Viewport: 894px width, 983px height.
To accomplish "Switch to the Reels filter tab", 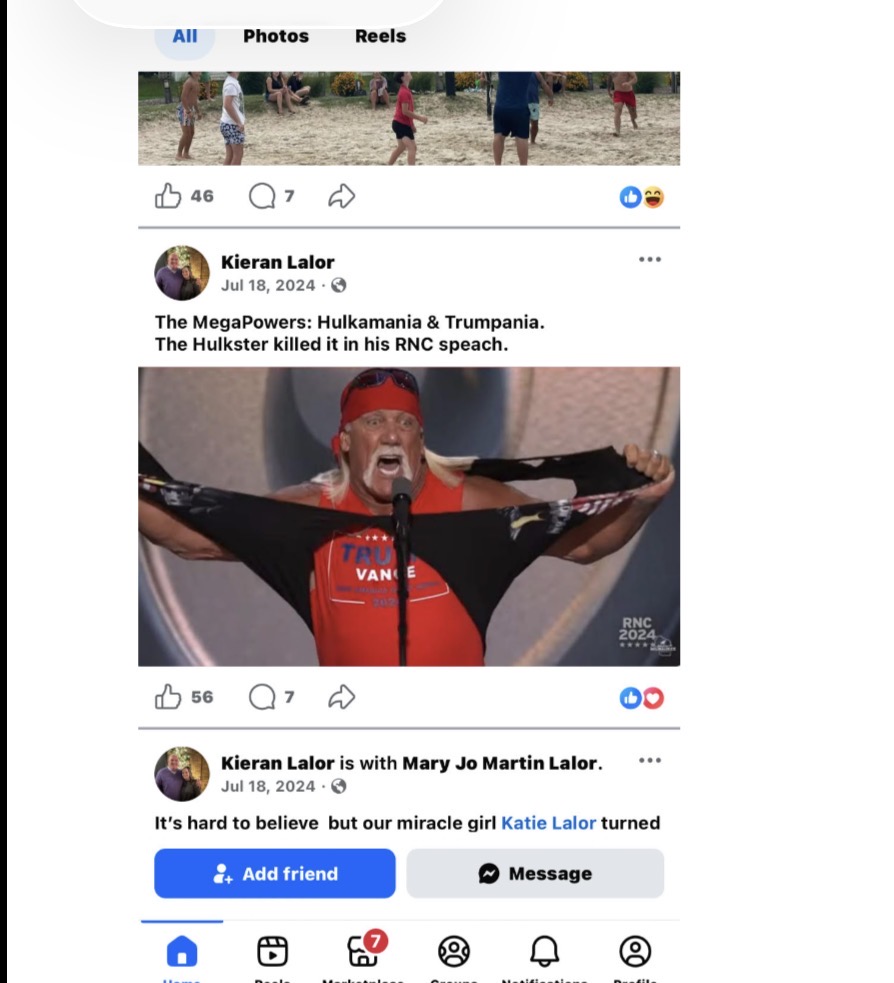I will coord(380,36).
